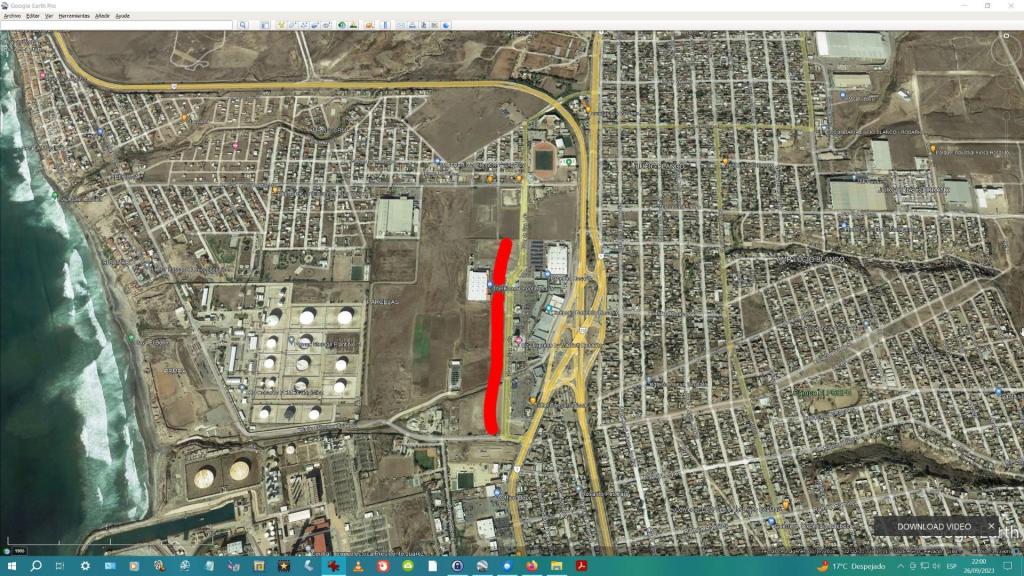This screenshot has height=576, width=1024.
Task: Open the Herramientas menu
Action: tap(72, 16)
